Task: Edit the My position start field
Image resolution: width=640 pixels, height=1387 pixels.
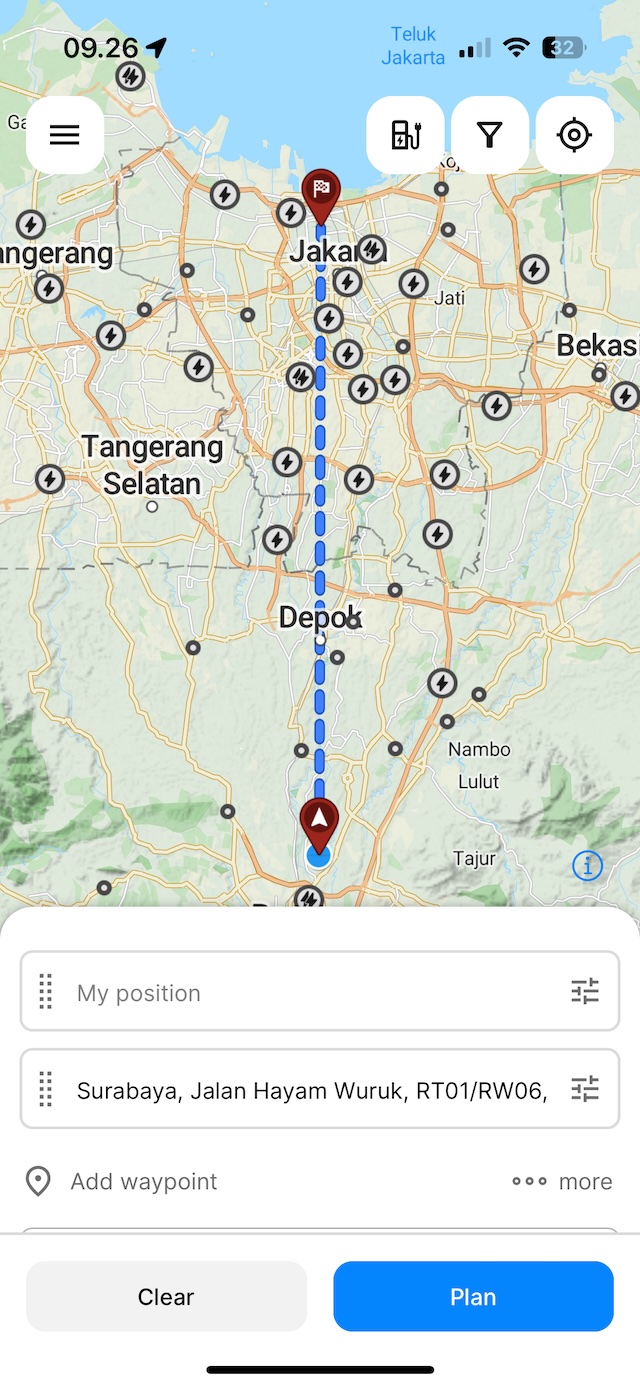Action: coord(300,993)
